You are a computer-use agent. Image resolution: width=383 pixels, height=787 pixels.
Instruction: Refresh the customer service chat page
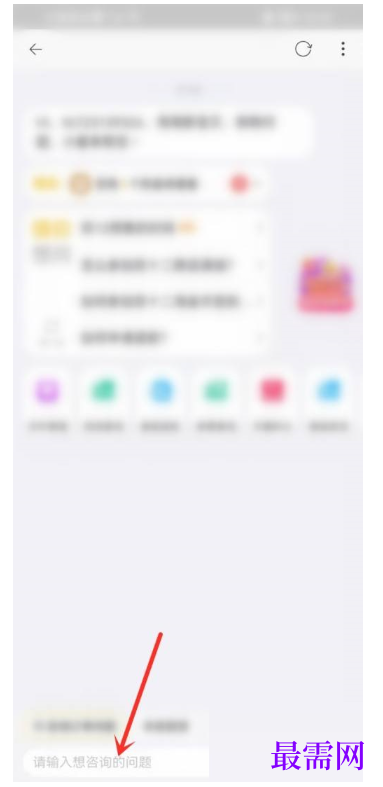pos(303,49)
